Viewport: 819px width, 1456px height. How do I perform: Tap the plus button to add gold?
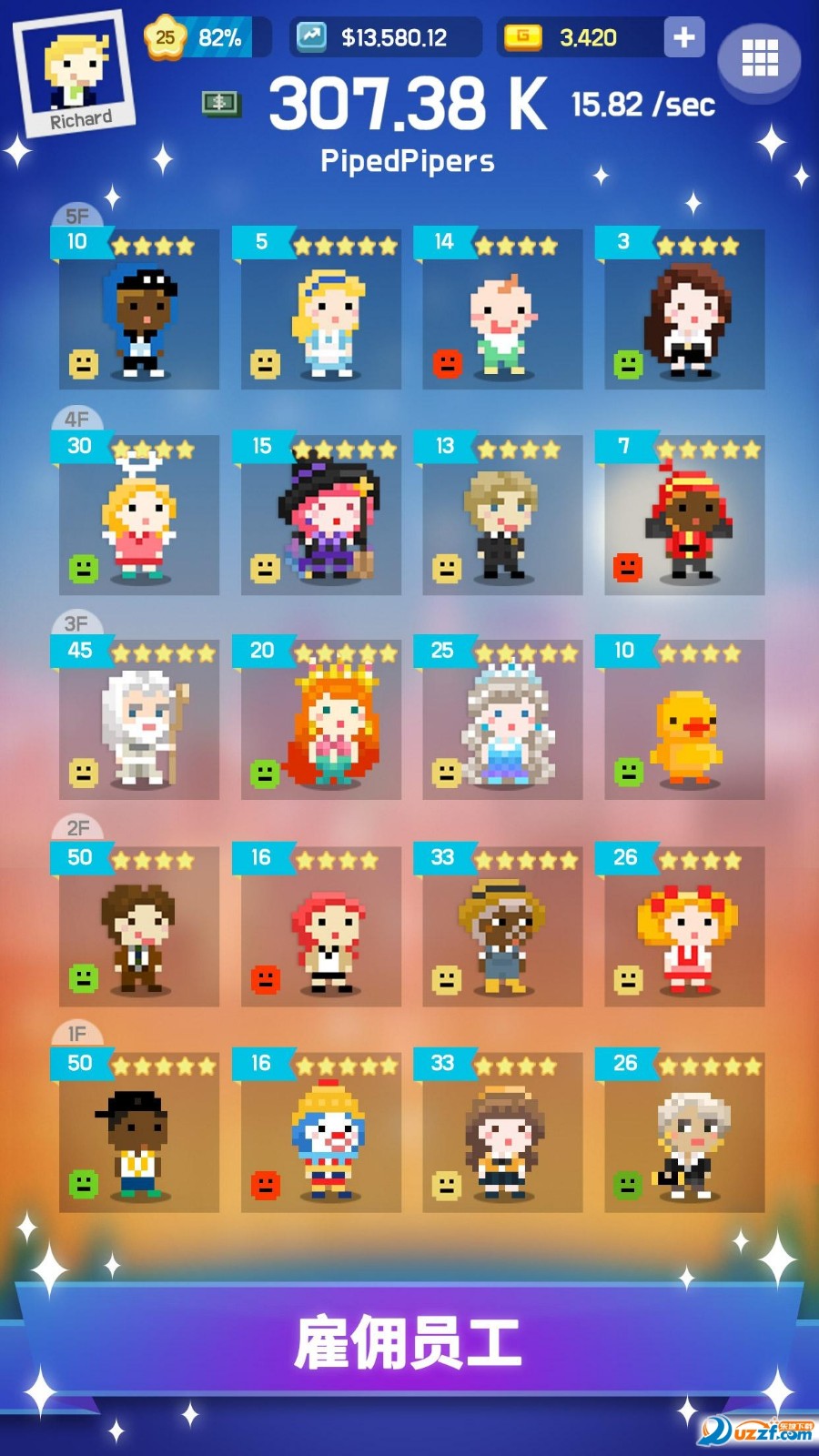point(683,37)
